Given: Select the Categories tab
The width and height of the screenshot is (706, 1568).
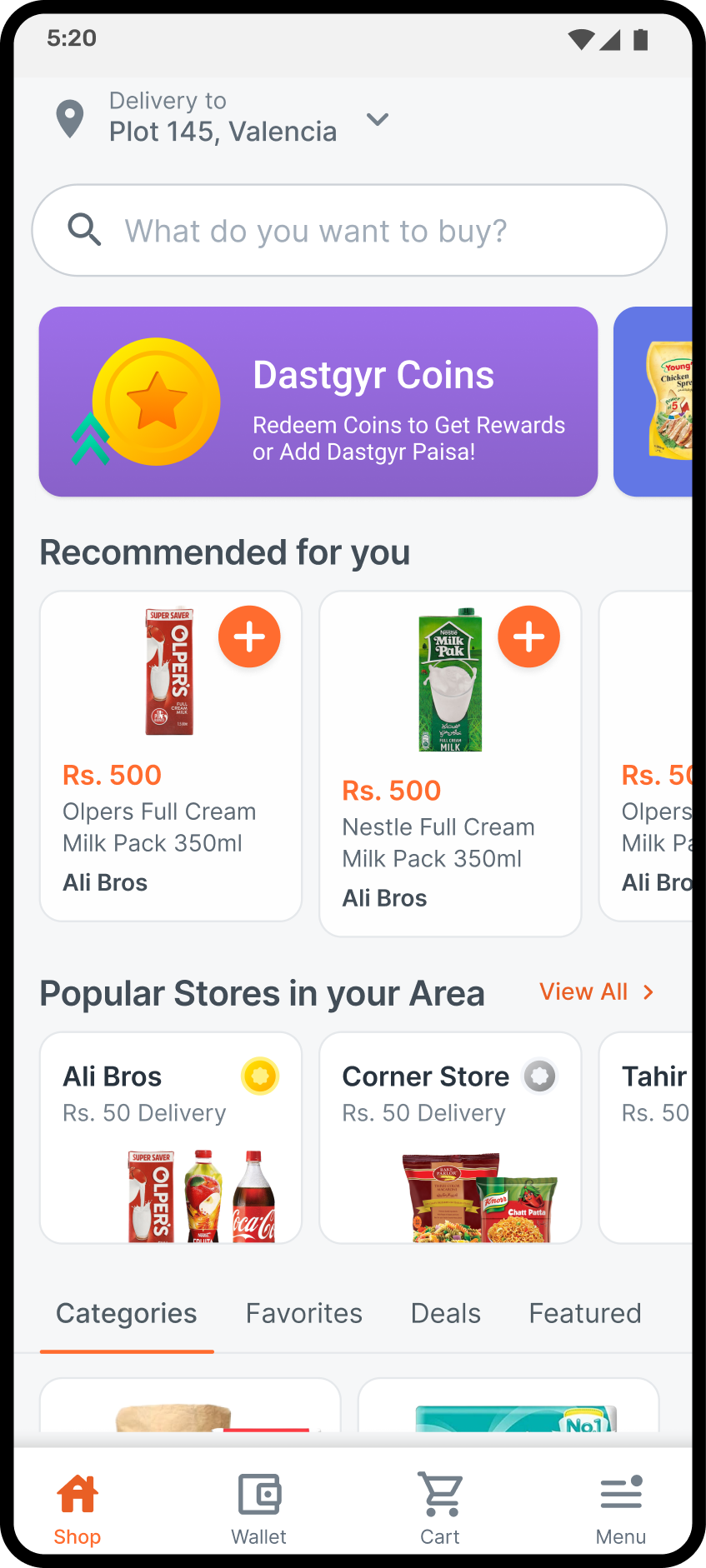Looking at the screenshot, I should click(127, 1313).
